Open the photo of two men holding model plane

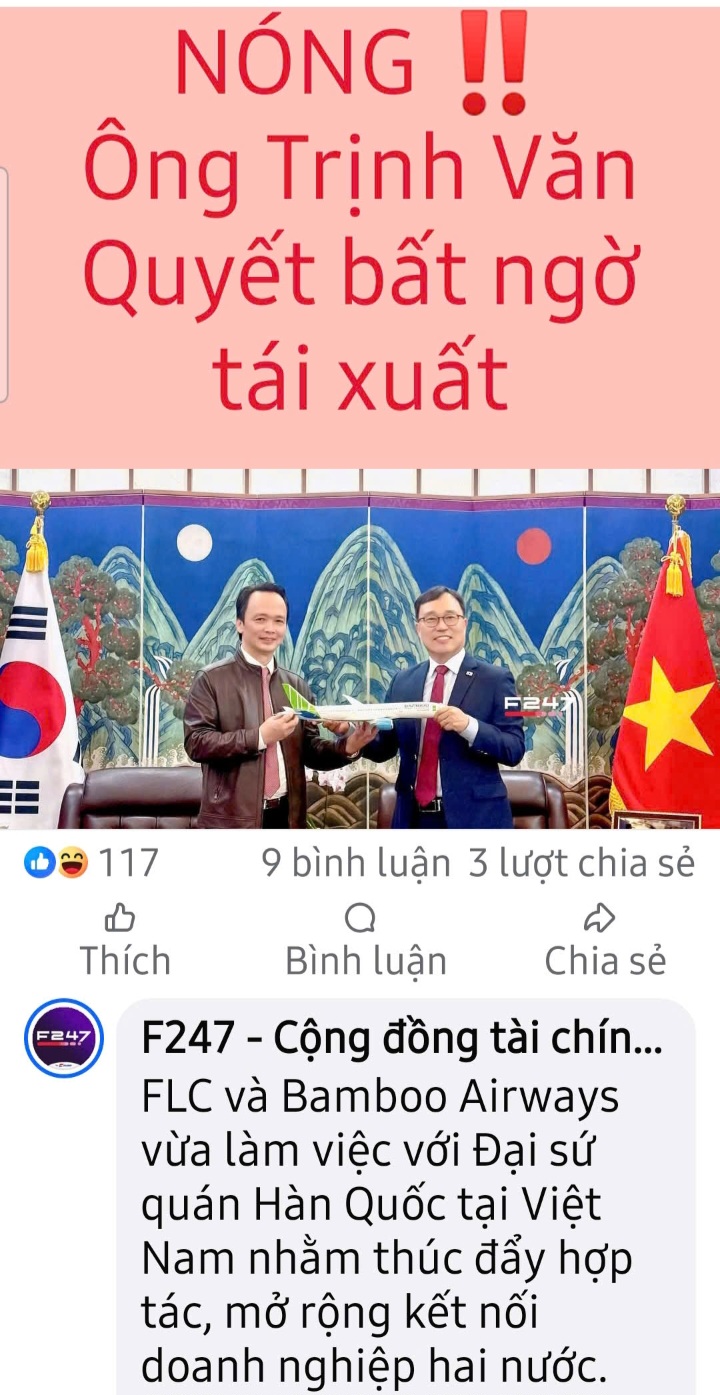click(x=360, y=650)
